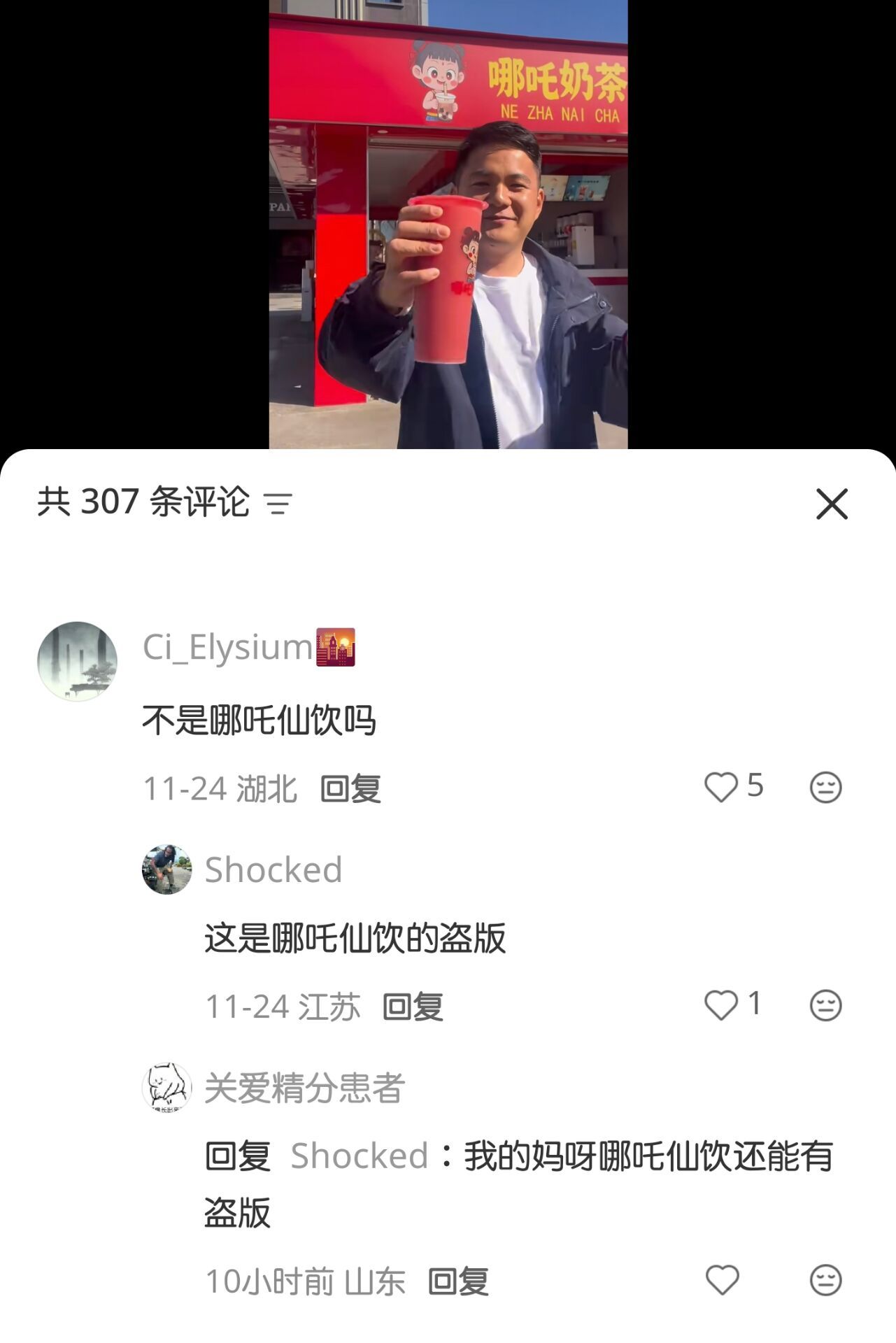
Task: Open 关爱精分患者's profile avatar
Action: pos(166,1088)
